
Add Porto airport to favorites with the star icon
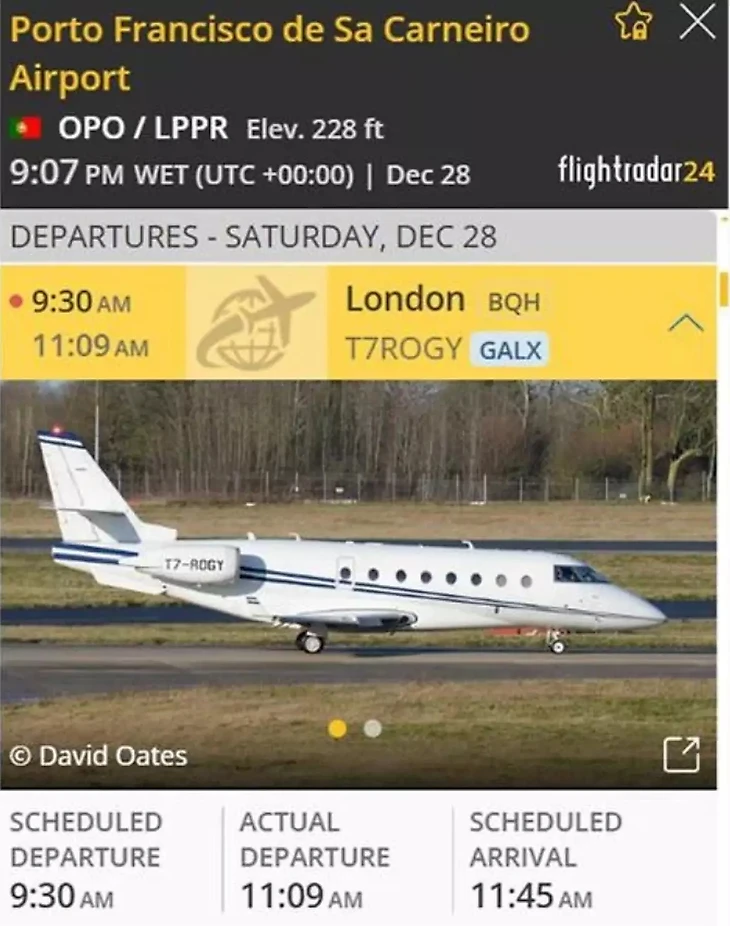tap(633, 22)
